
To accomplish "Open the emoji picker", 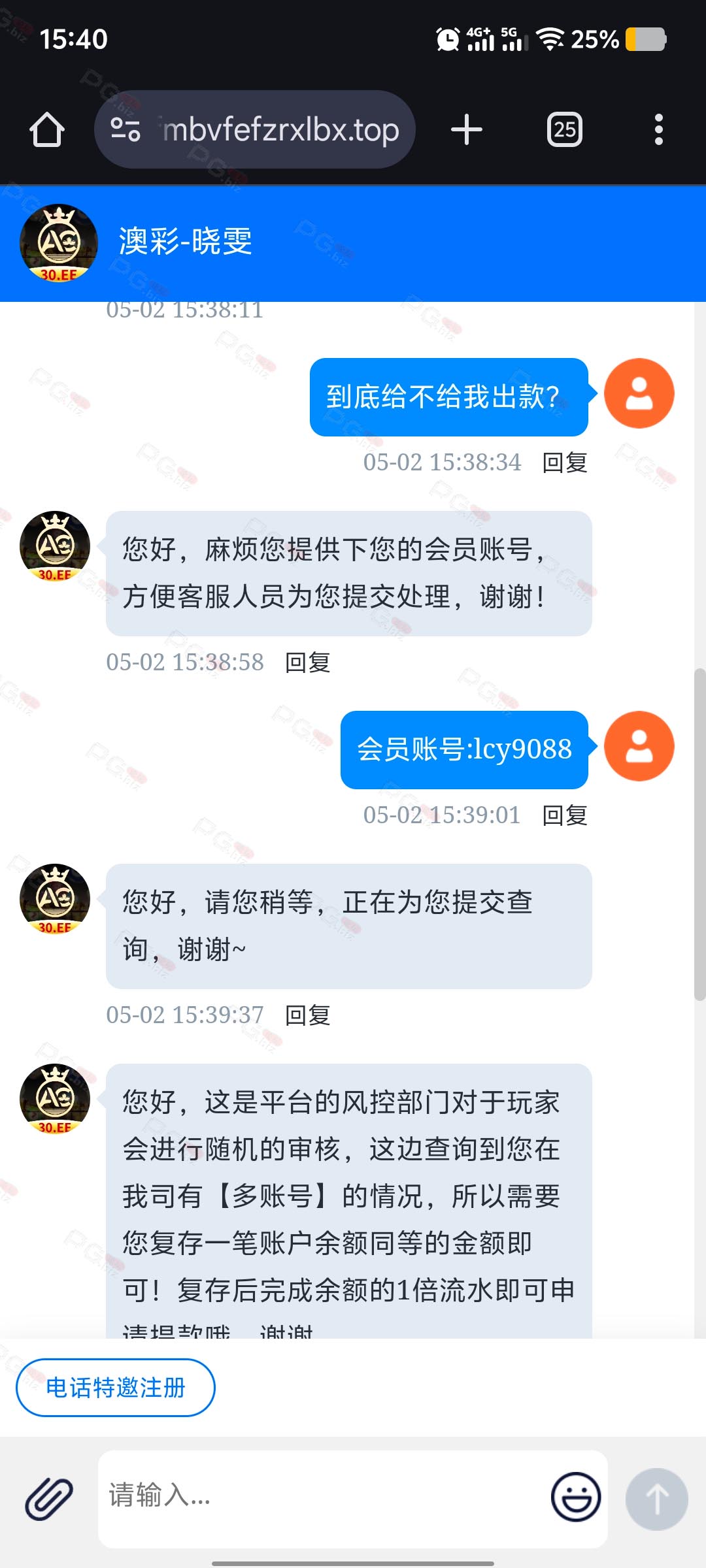I will coord(576,1497).
